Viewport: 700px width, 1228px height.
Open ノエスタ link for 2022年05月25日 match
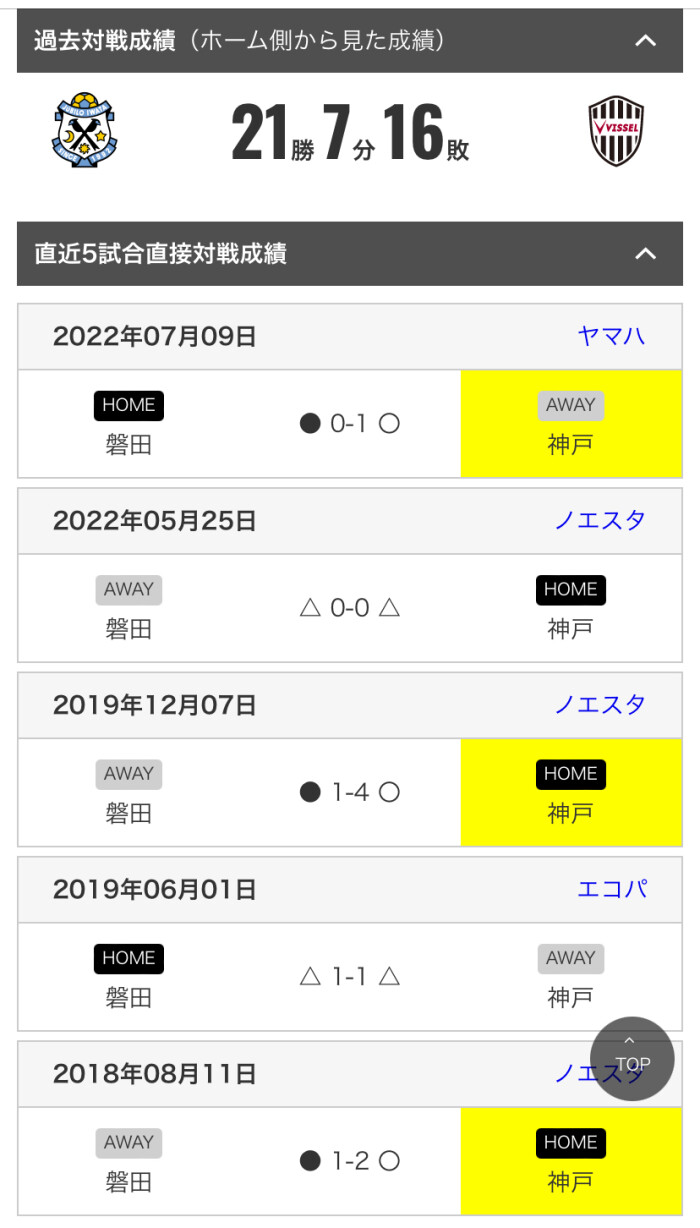(600, 520)
